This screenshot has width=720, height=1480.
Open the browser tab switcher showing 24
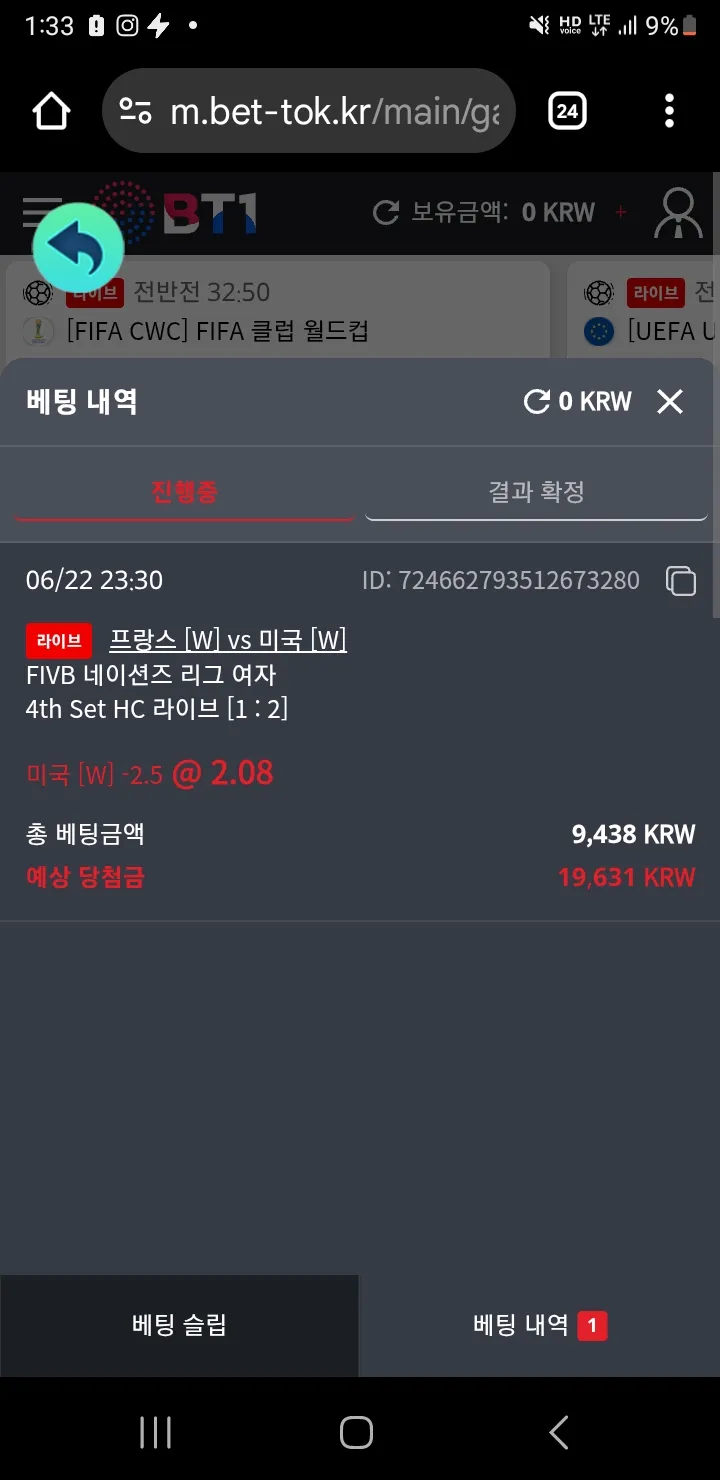point(567,111)
